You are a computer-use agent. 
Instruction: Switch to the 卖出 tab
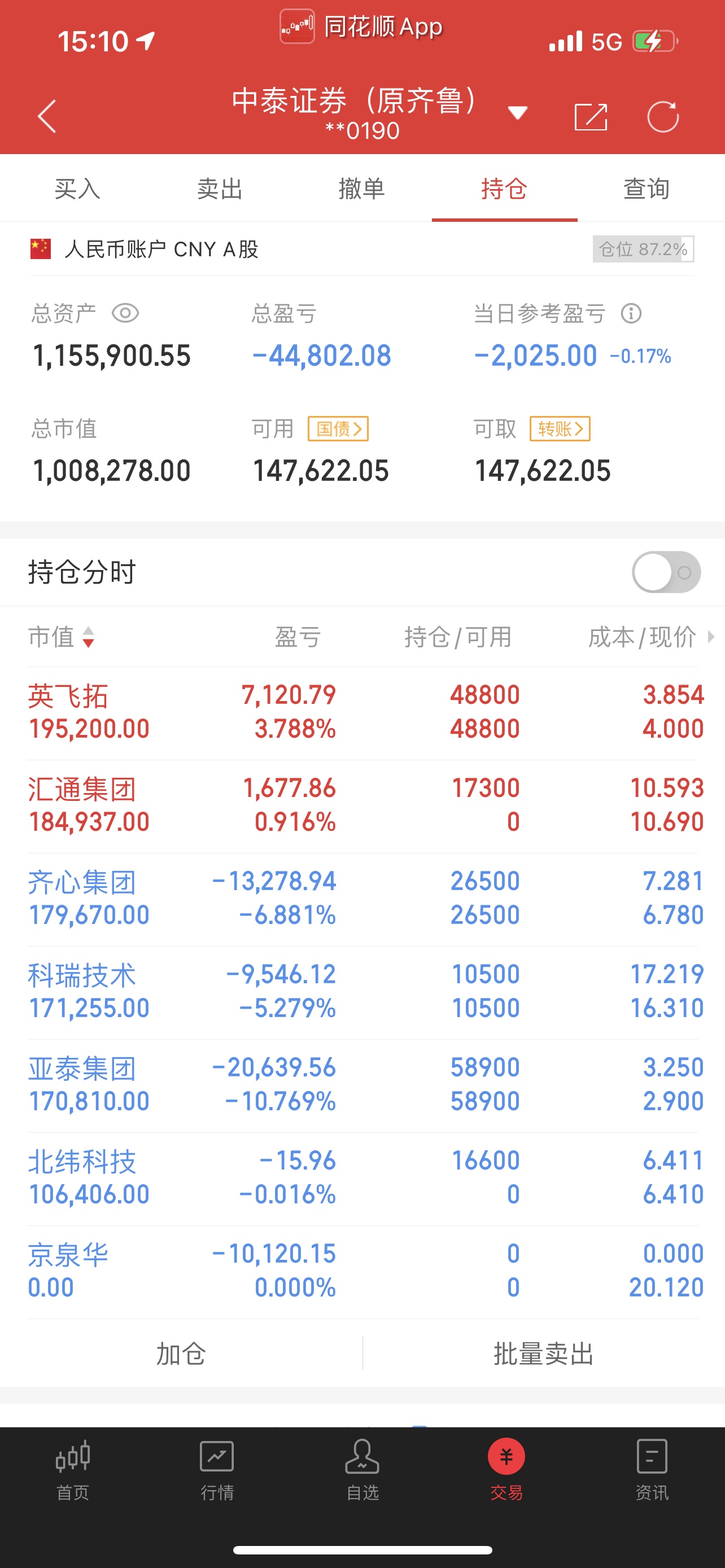coord(220,189)
